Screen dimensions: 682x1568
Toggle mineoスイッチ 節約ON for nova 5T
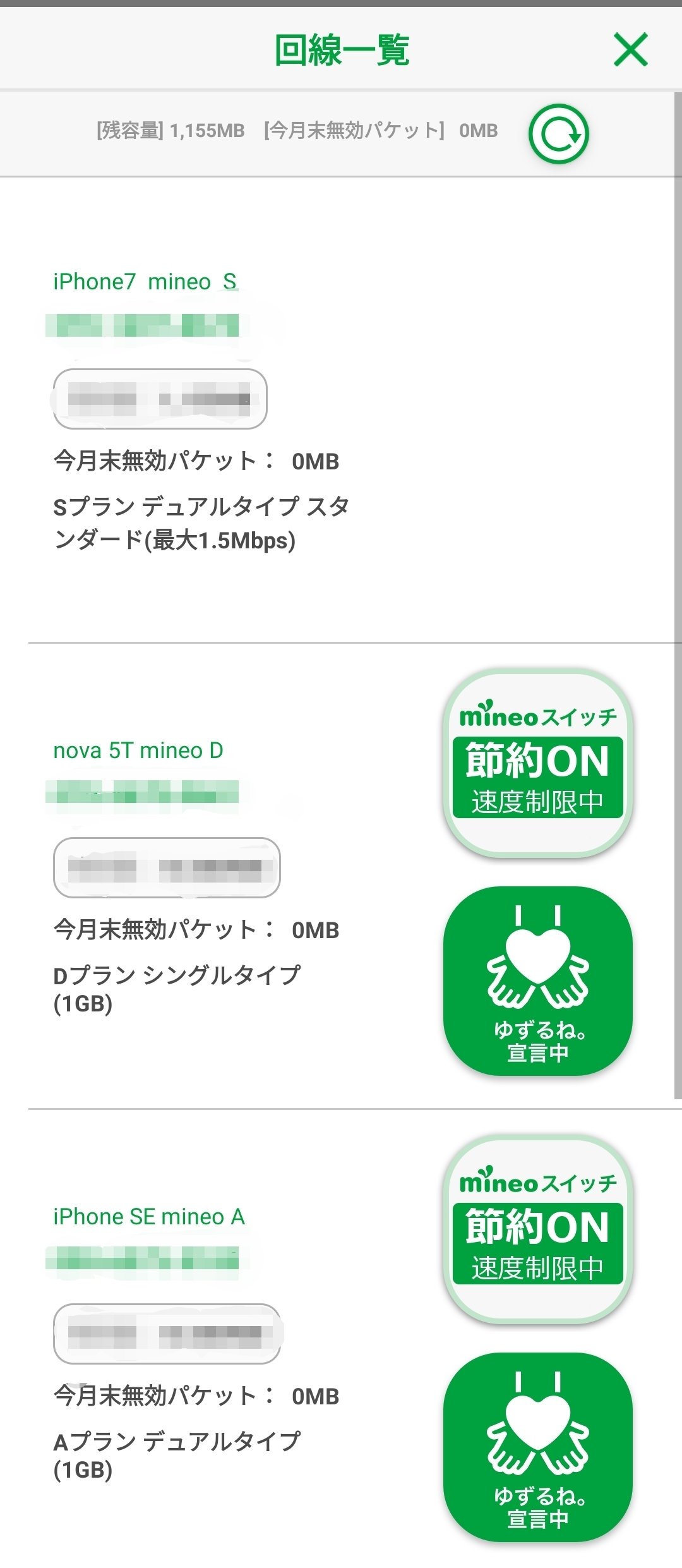pyautogui.click(x=538, y=763)
